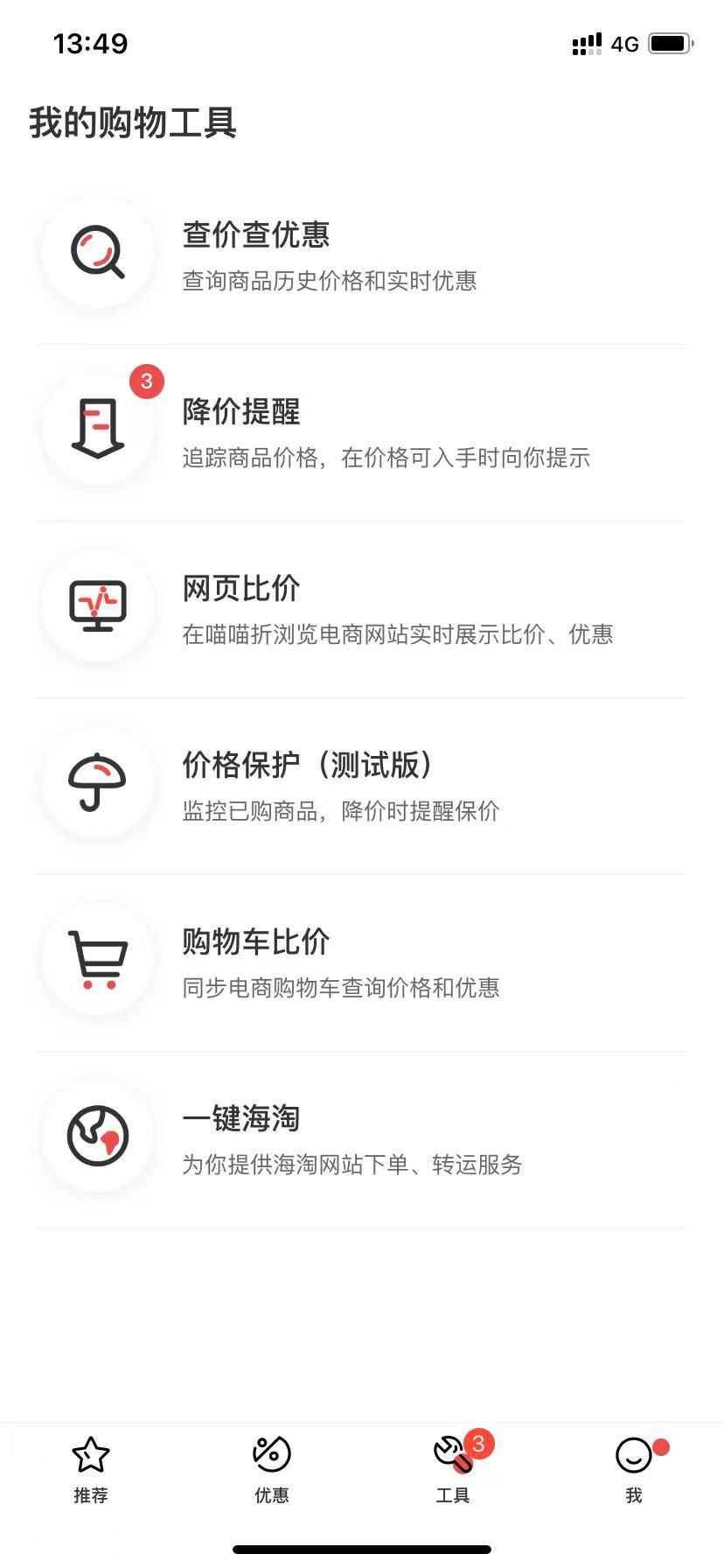Open 降价提醒 price drop alerts
724x1568 pixels.
click(360, 432)
